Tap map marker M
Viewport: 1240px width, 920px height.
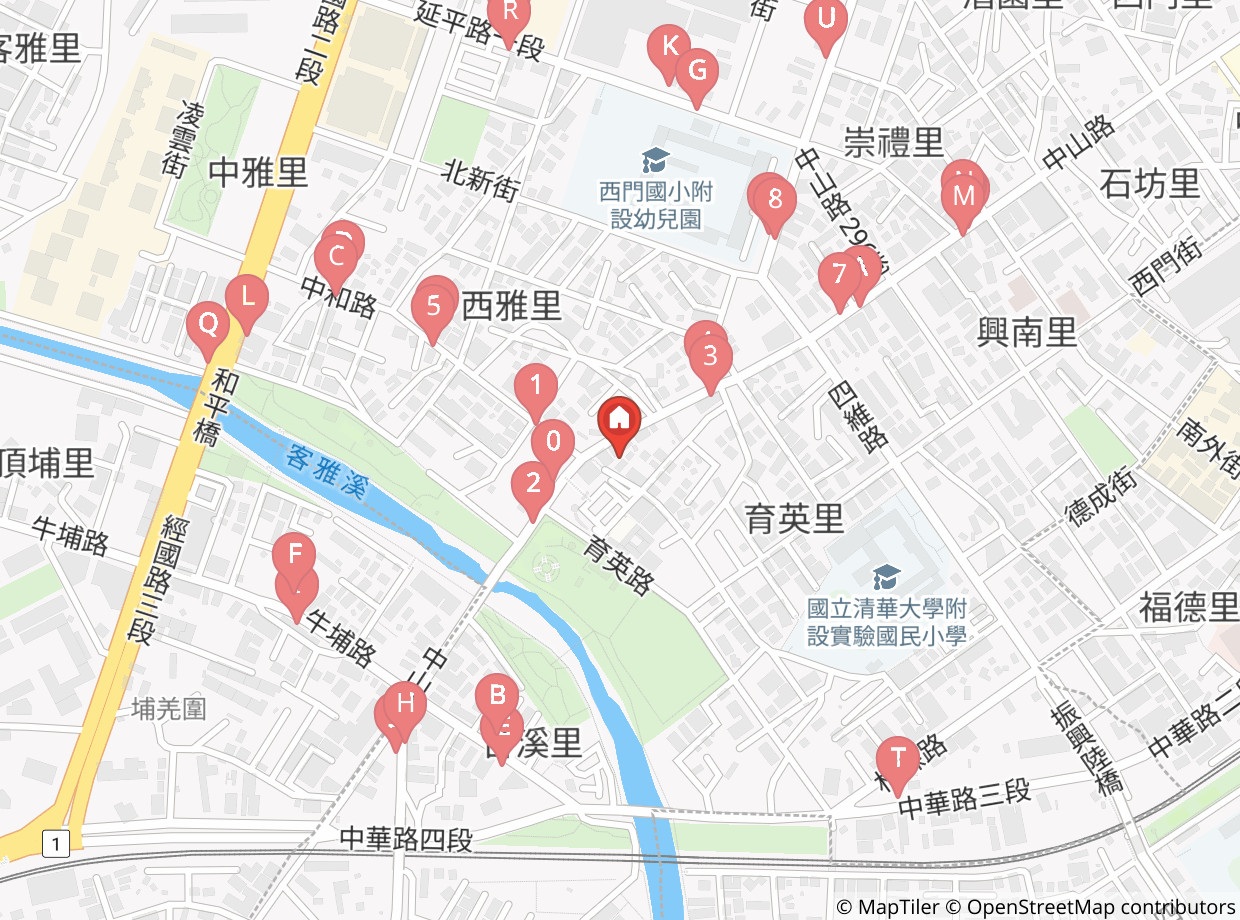[963, 197]
